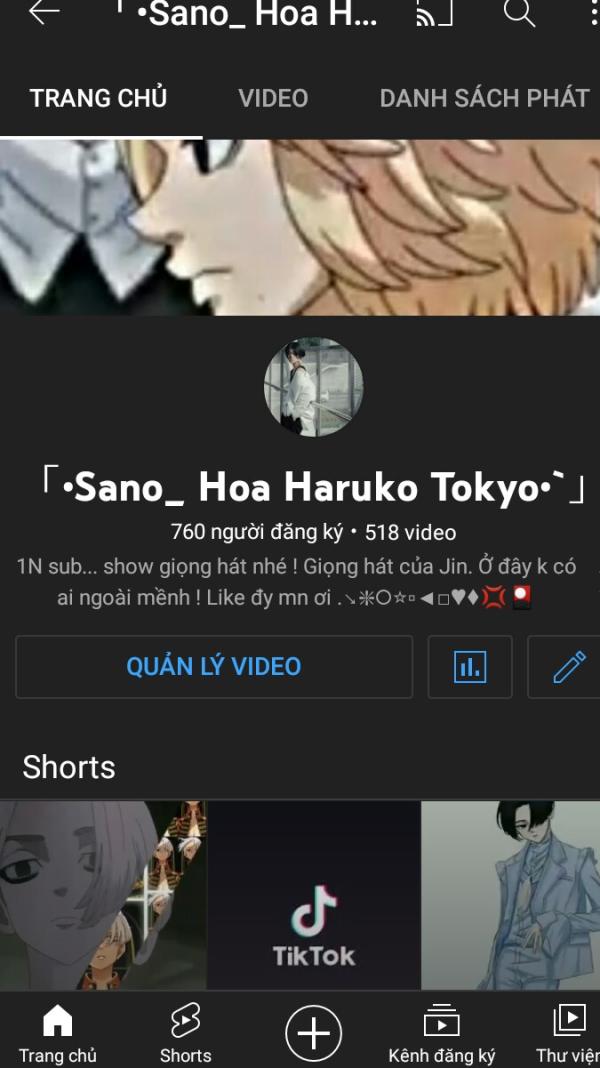Viewport: 600px width, 1068px height.
Task: Open the TikTok short thumbnail
Action: click(314, 895)
